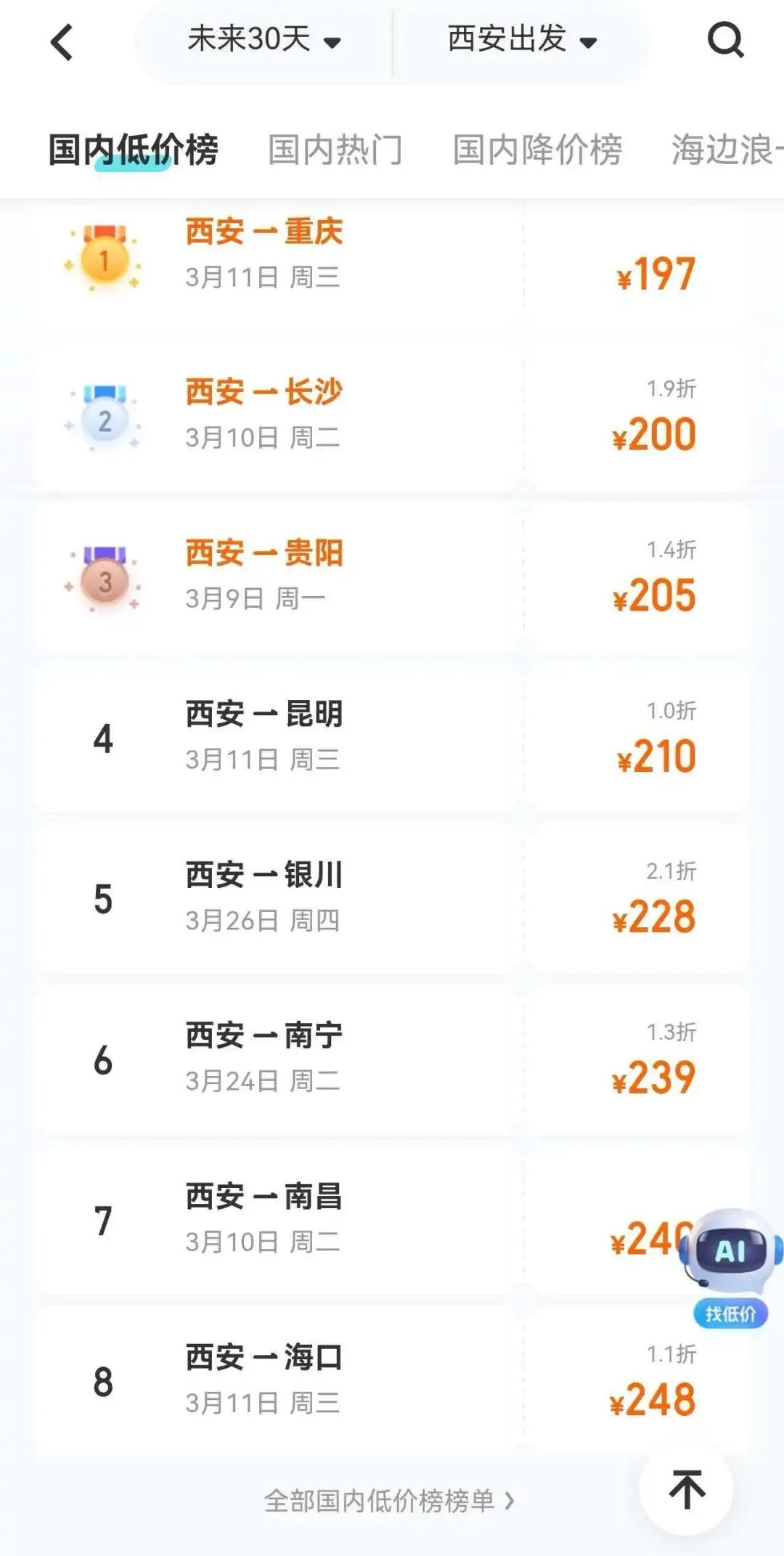This screenshot has width=784, height=1556.
Task: Tap the search magnifier icon
Action: [x=725, y=41]
